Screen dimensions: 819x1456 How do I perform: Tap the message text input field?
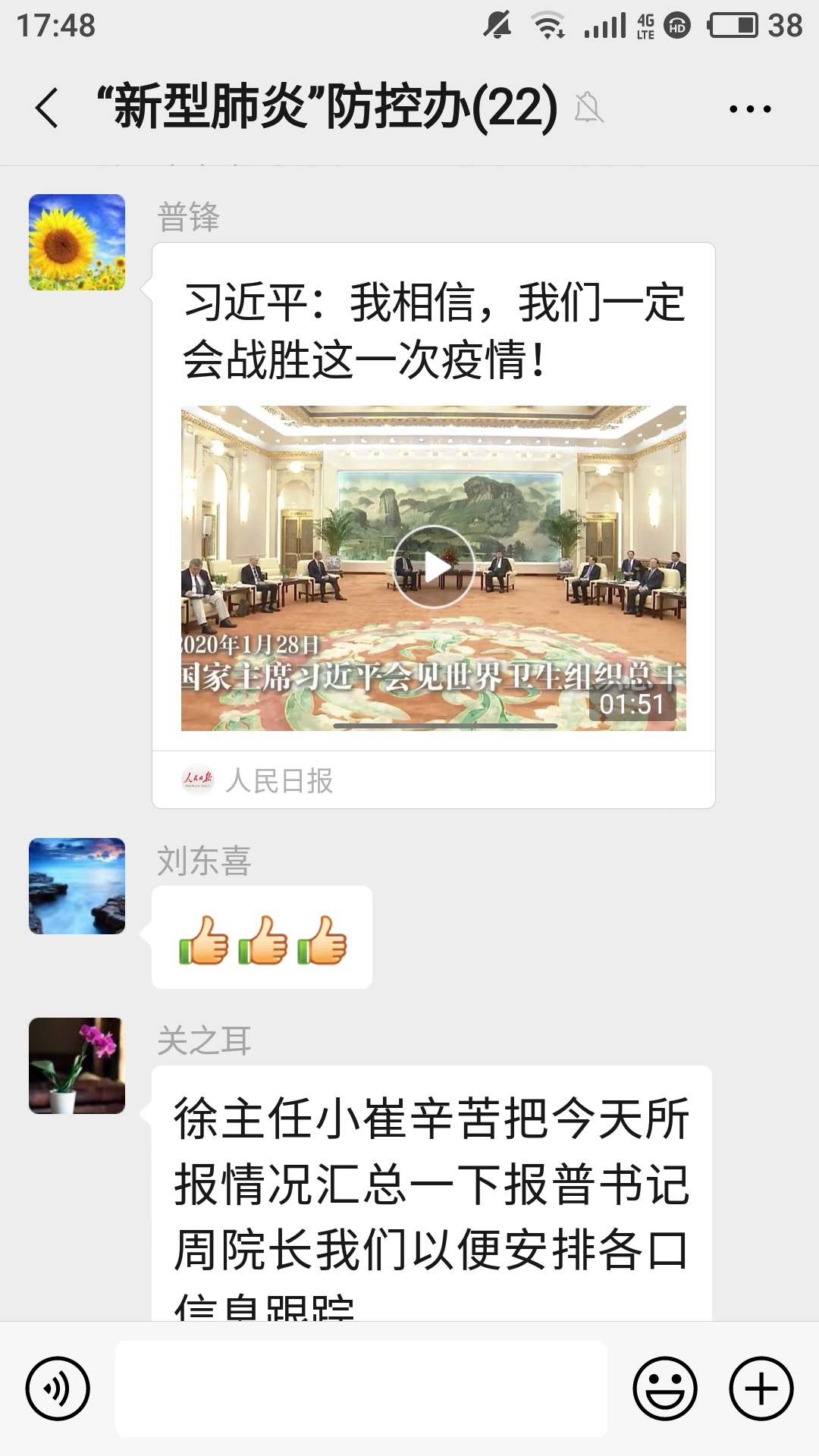point(361,1389)
